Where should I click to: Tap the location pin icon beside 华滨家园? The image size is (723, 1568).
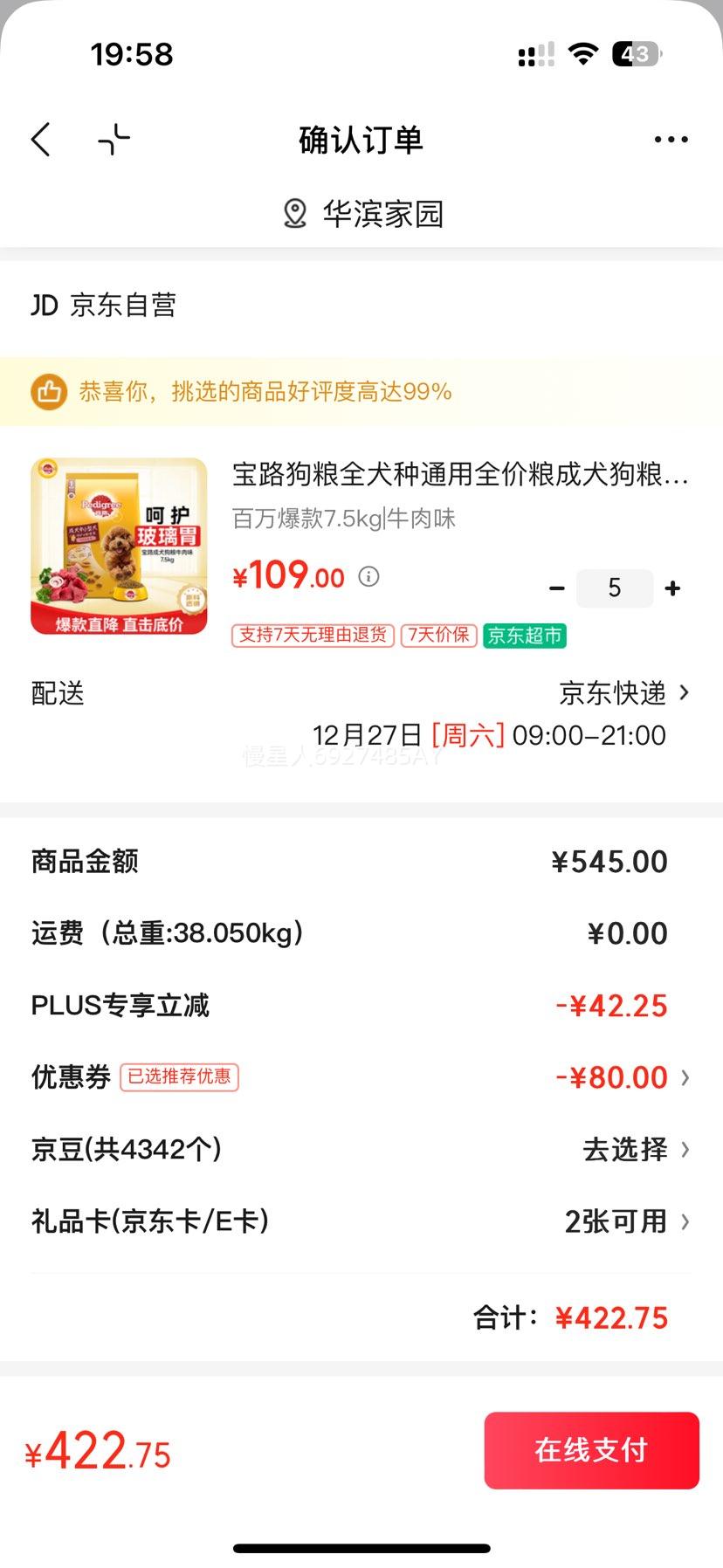pyautogui.click(x=294, y=212)
